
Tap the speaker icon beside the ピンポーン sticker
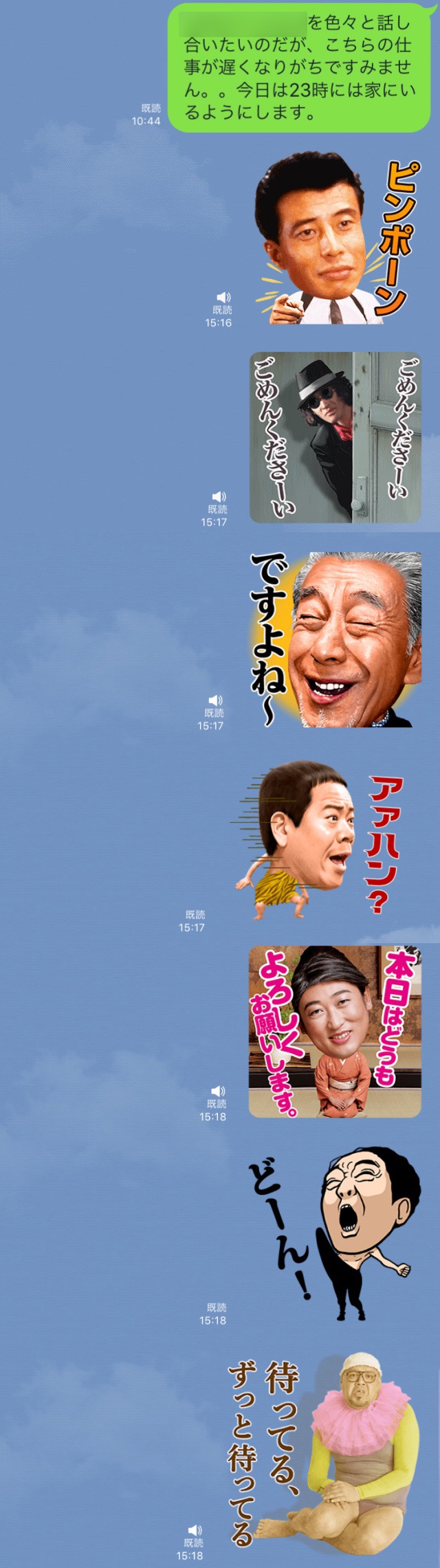click(x=223, y=297)
